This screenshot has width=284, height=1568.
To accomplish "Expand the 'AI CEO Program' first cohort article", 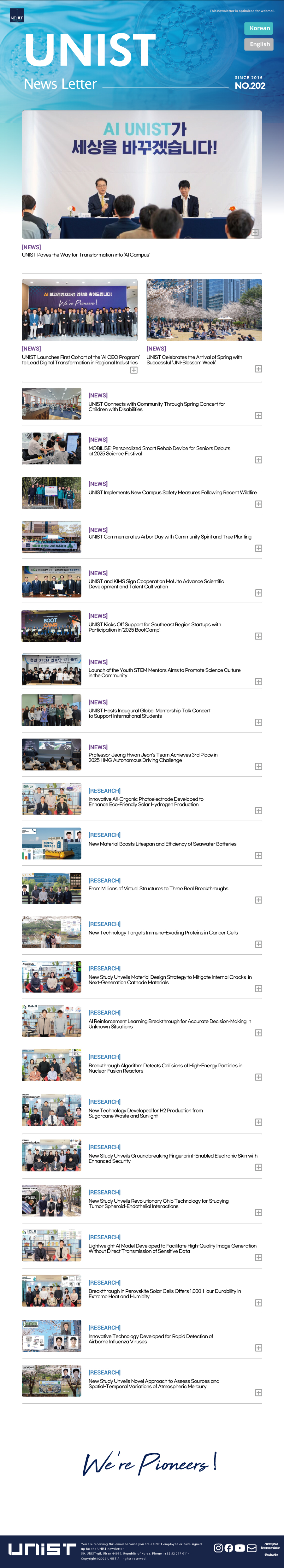I will click(x=133, y=370).
